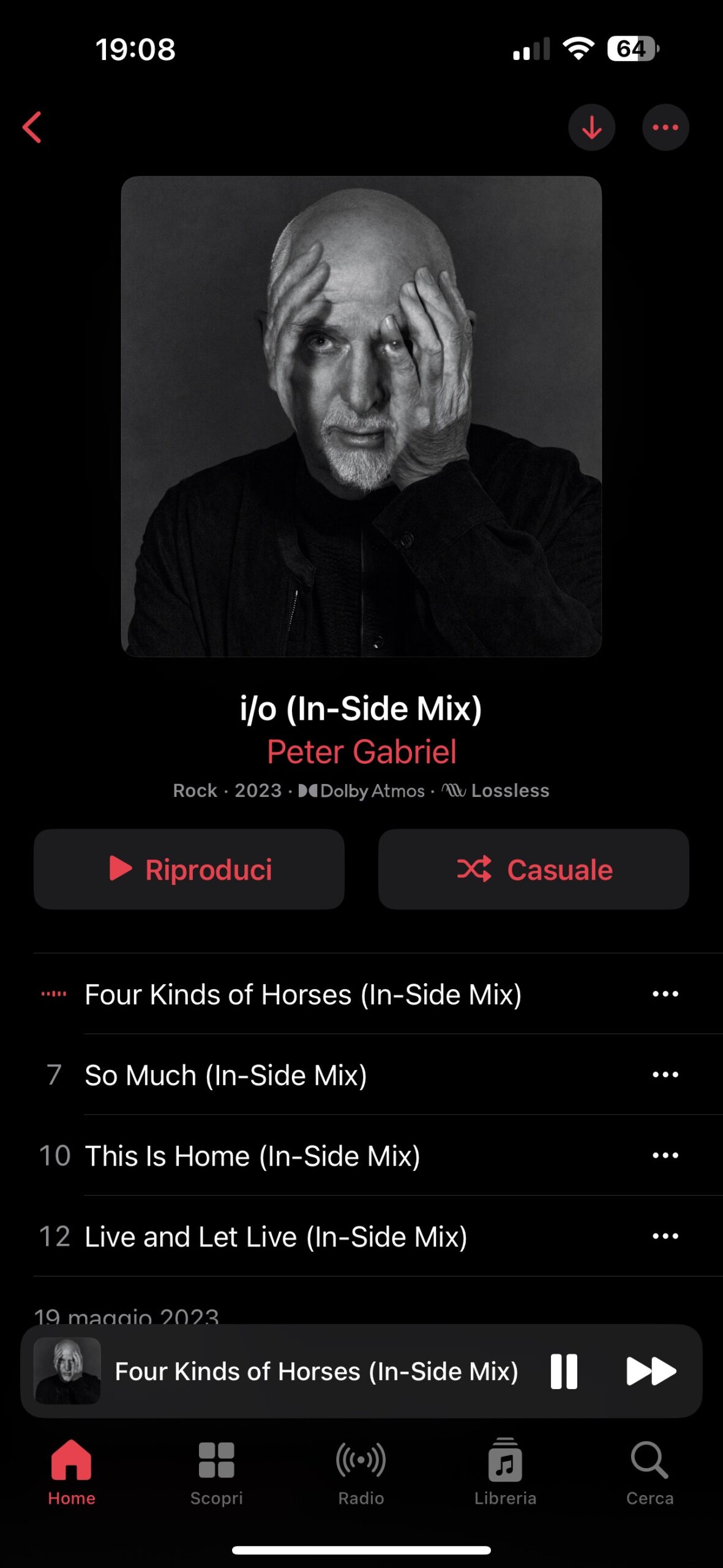The width and height of the screenshot is (723, 1568).
Task: Pause the currently playing song
Action: pyautogui.click(x=564, y=1371)
